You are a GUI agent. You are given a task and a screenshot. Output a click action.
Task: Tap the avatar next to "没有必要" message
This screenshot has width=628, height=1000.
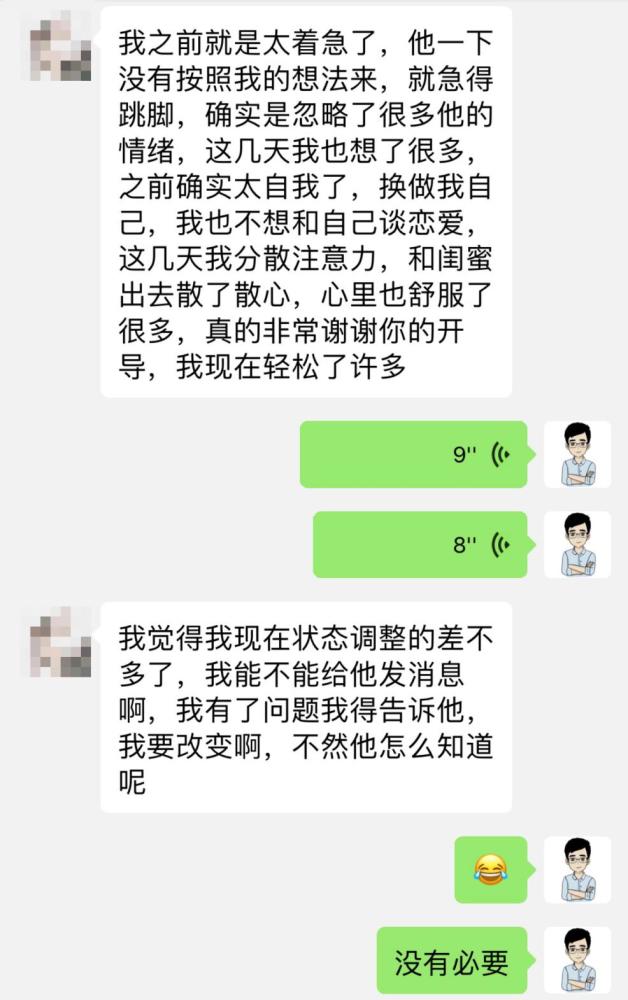point(577,960)
